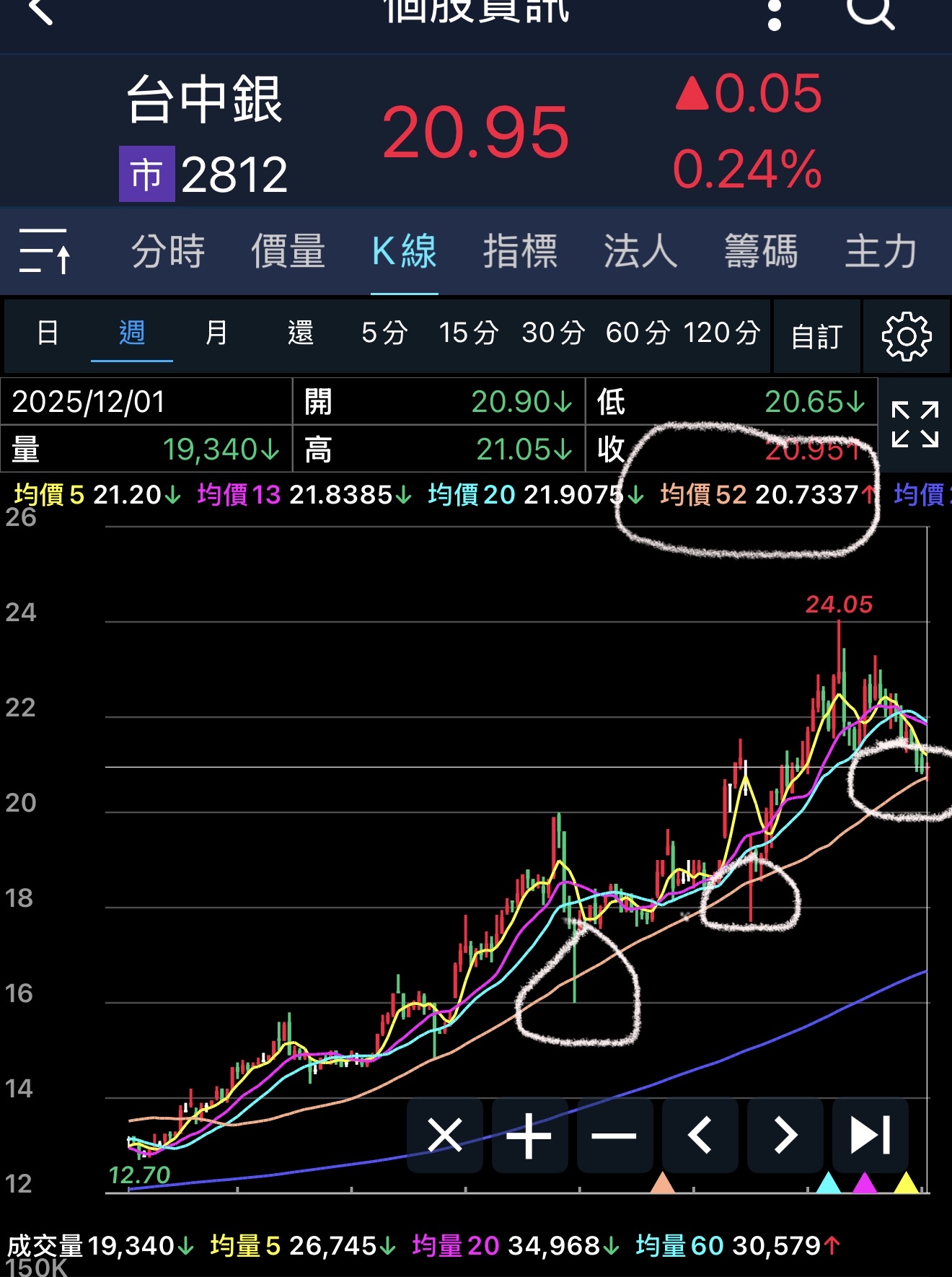Select the 月 monthly chart period
This screenshot has width=952, height=1277.
pos(216,333)
